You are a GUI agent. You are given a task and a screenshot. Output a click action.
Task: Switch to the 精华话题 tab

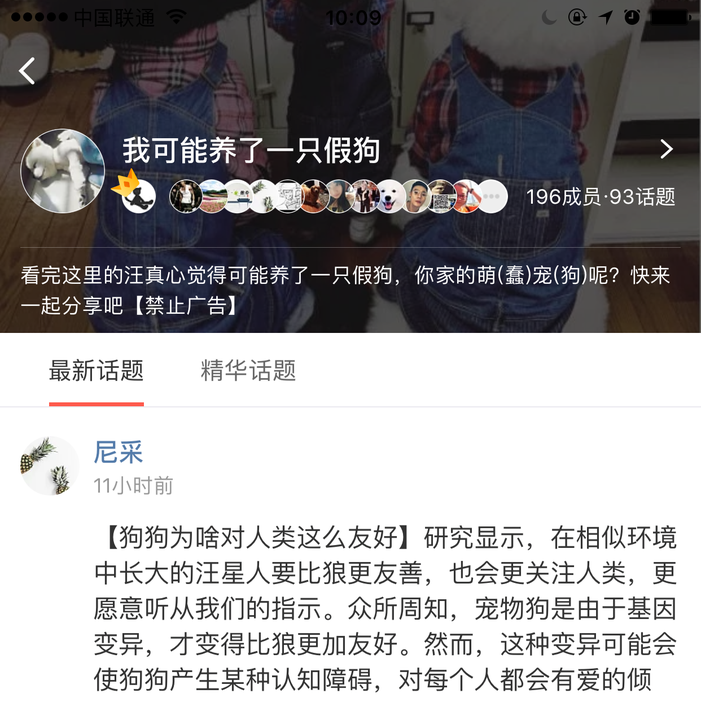(x=248, y=371)
